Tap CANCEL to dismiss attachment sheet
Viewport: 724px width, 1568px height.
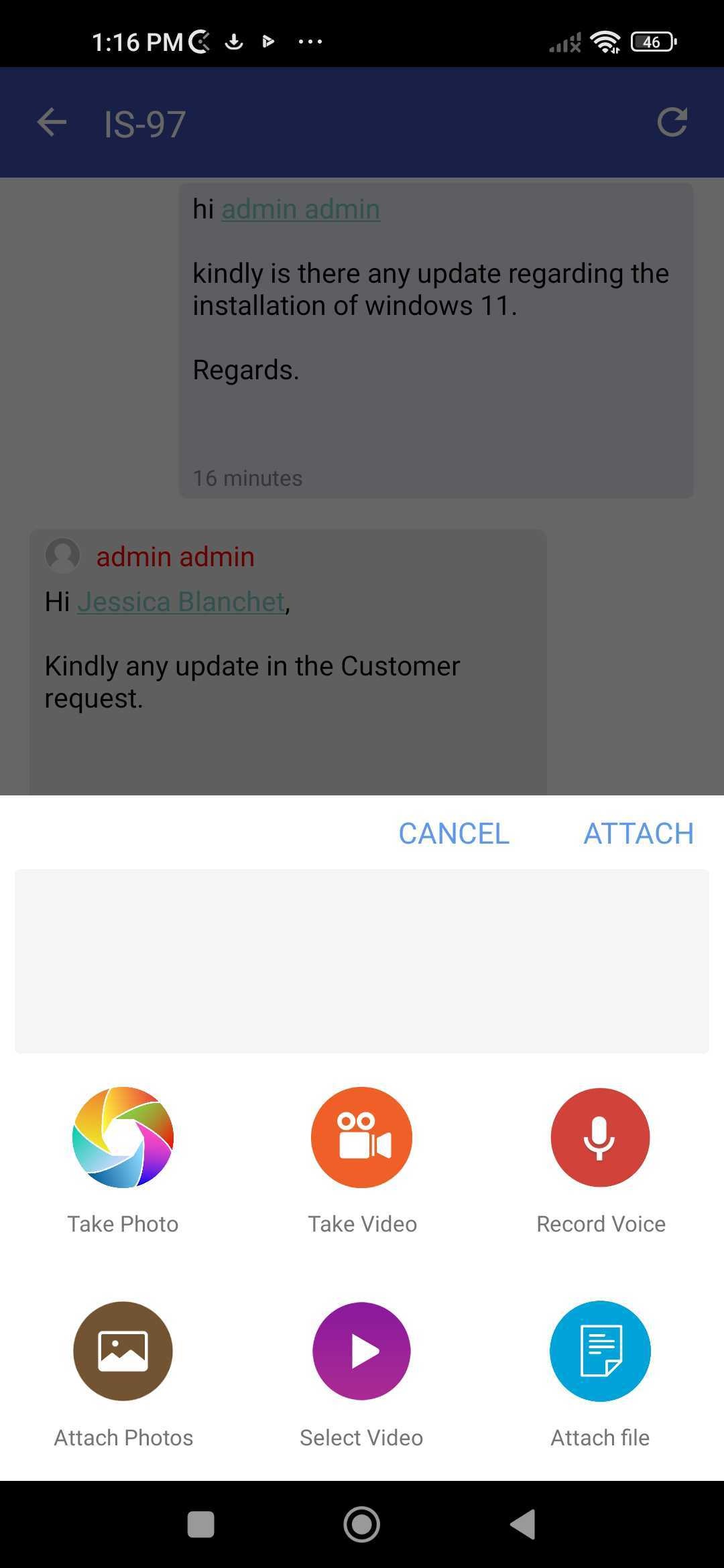point(454,834)
